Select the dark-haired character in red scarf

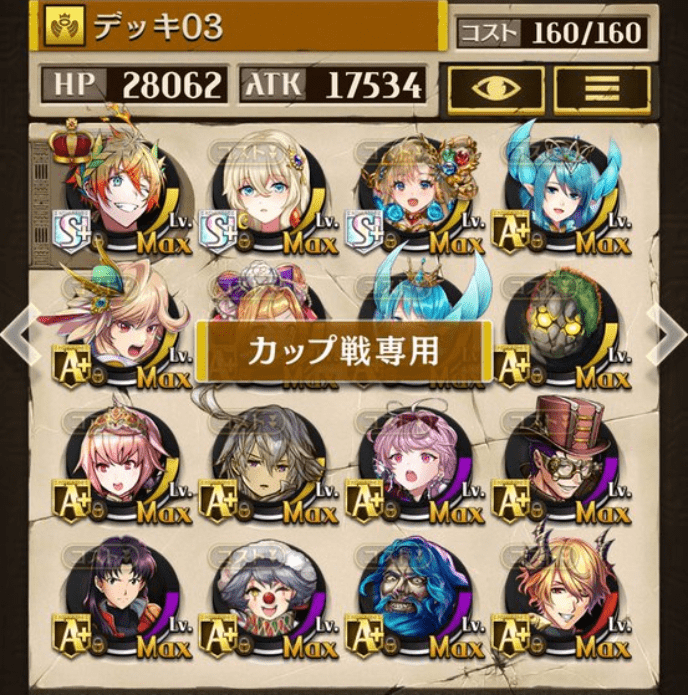point(120,590)
